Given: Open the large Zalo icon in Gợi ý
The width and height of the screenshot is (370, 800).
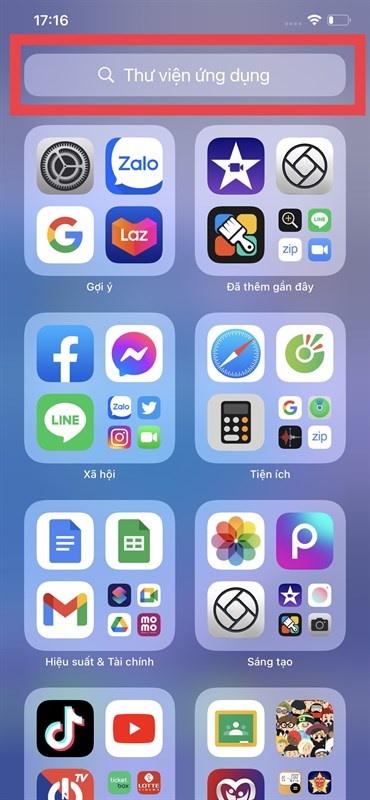Looking at the screenshot, I should click(x=134, y=166).
